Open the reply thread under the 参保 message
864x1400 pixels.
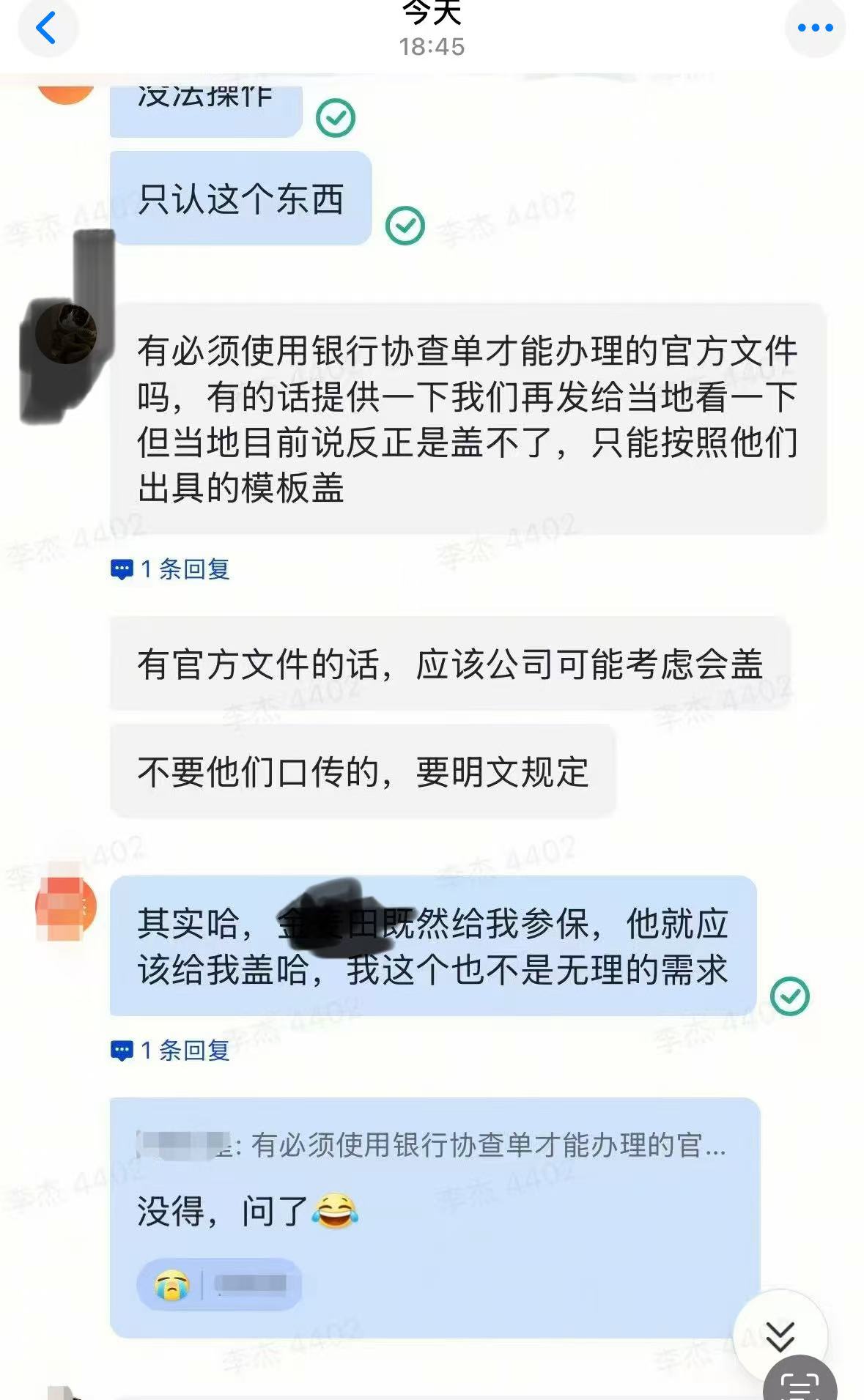171,1051
